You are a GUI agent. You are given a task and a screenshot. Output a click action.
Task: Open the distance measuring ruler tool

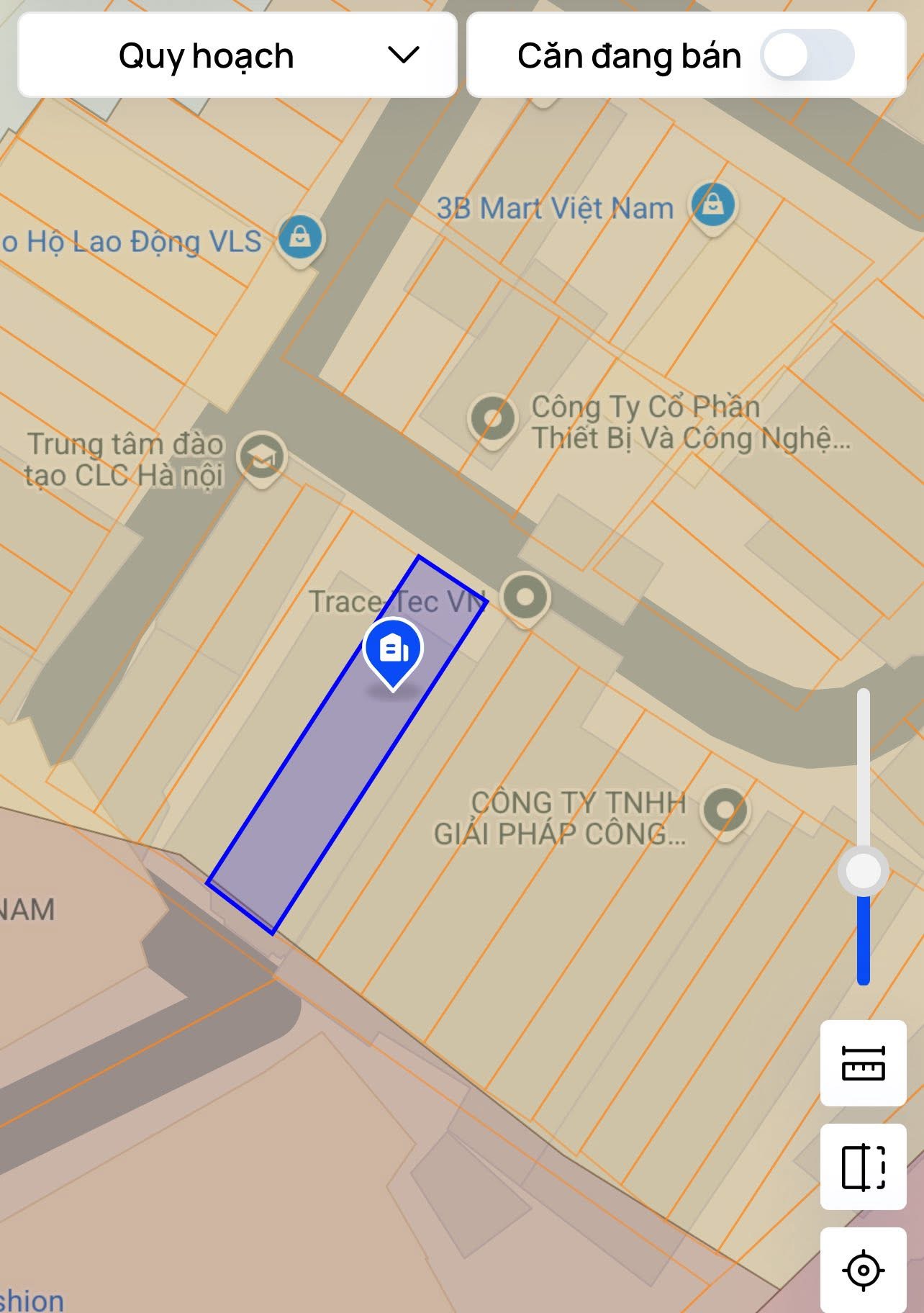863,1063
